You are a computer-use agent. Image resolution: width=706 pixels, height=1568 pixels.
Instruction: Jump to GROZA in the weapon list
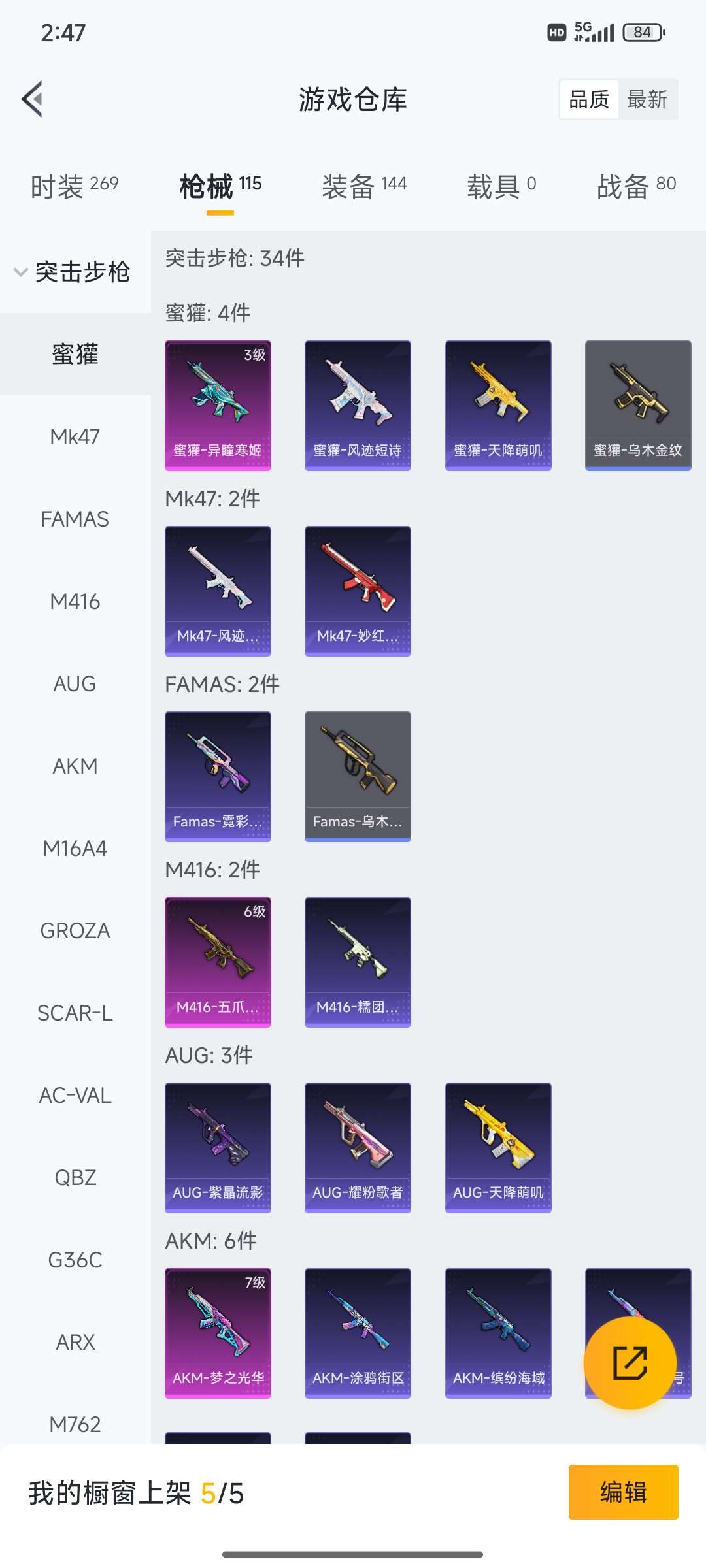tap(75, 930)
